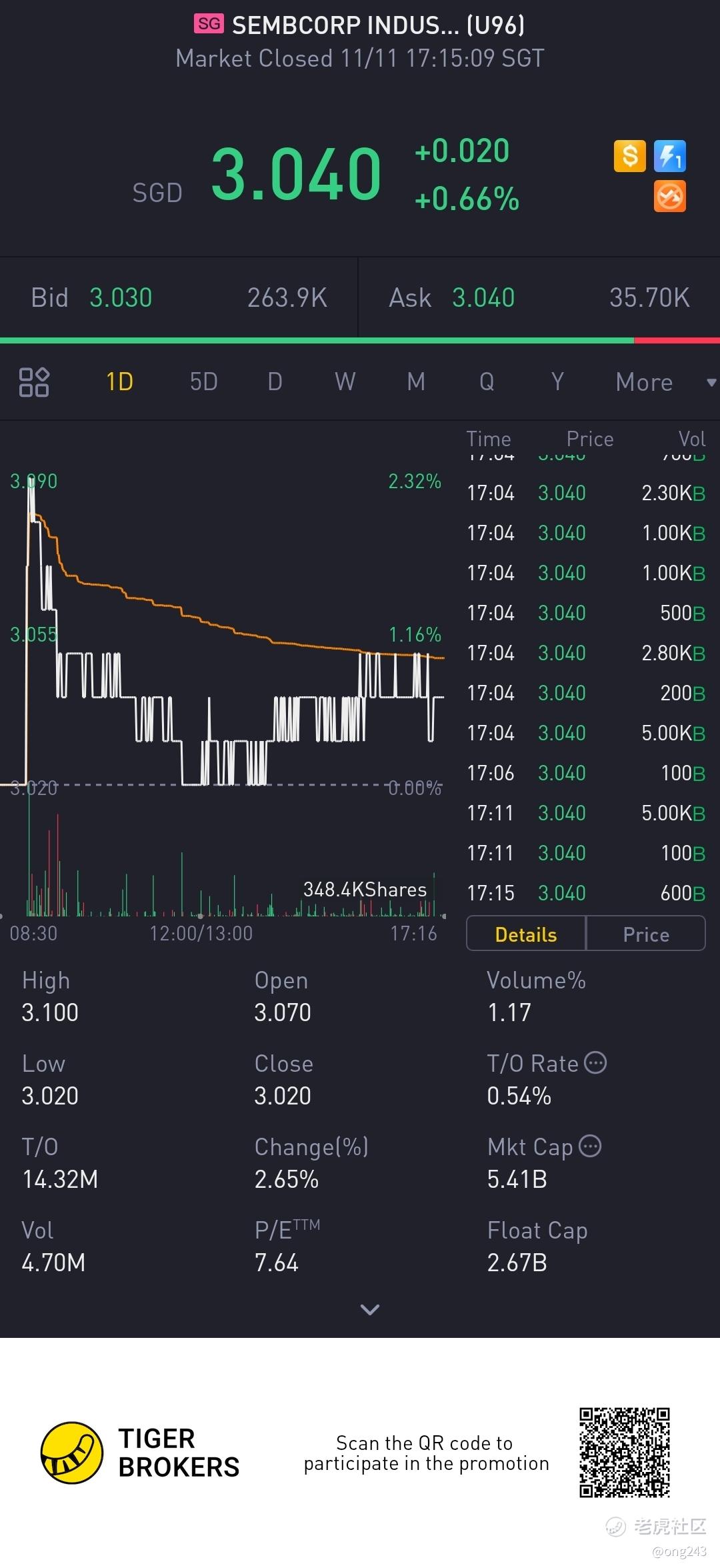
Task: View the quarterly Q chart
Action: pos(487,382)
